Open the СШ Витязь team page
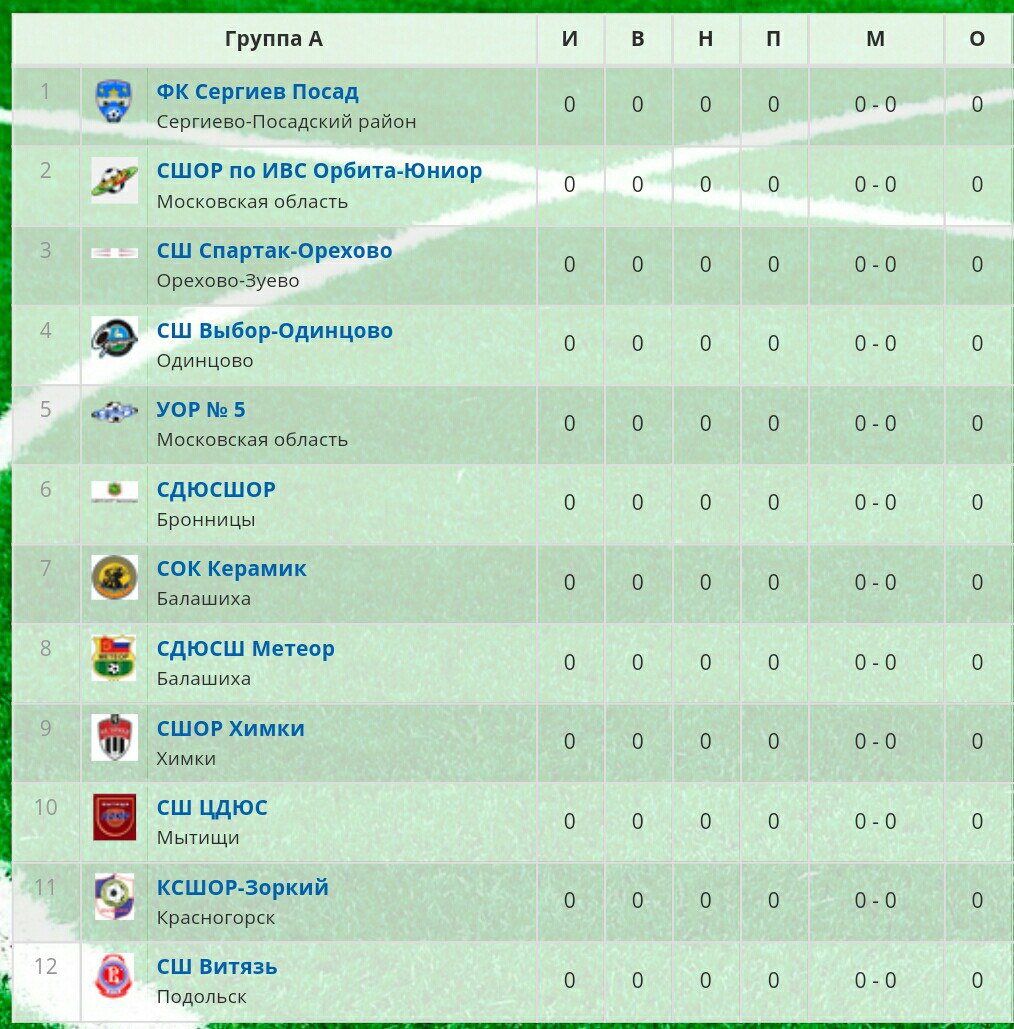 [217, 967]
